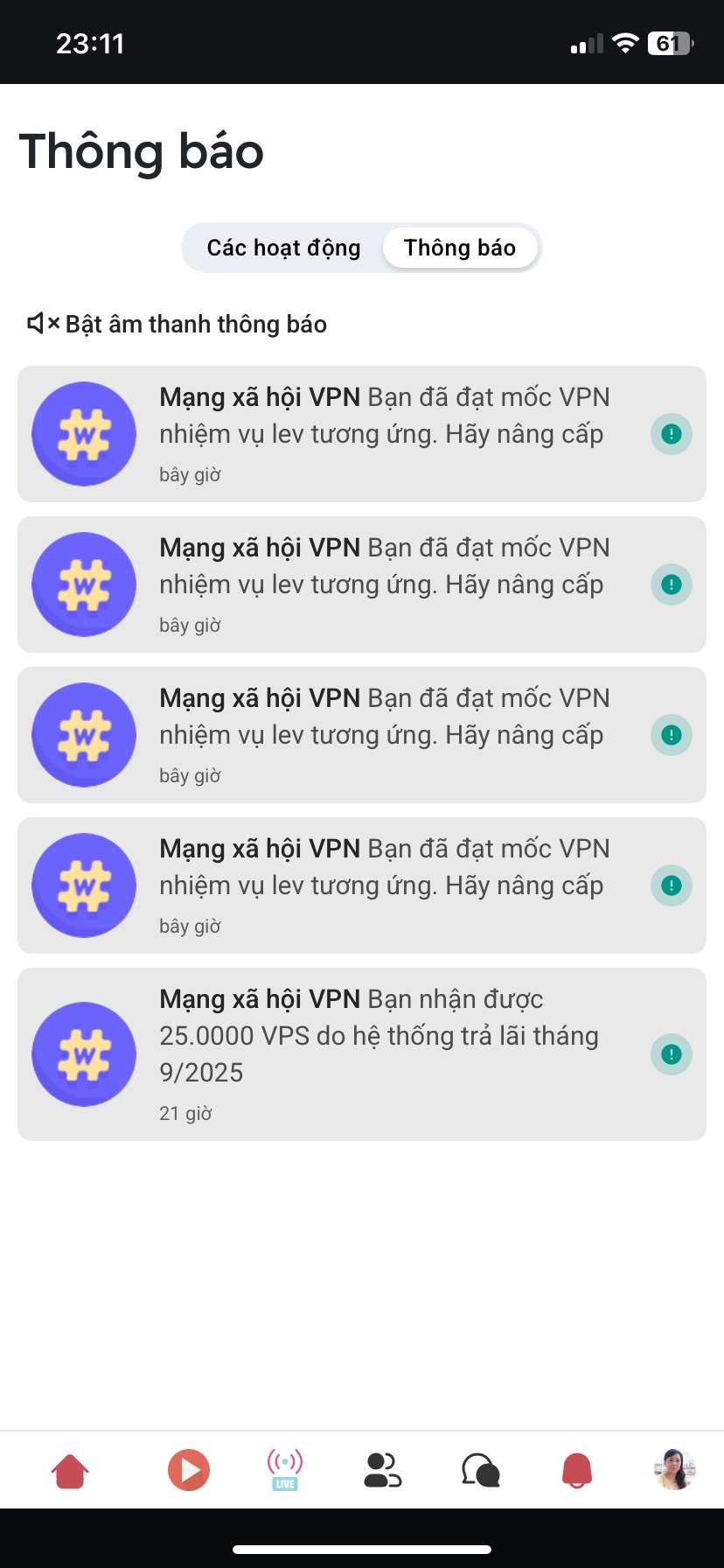Go to the home tab
The image size is (724, 1568).
point(70,1470)
